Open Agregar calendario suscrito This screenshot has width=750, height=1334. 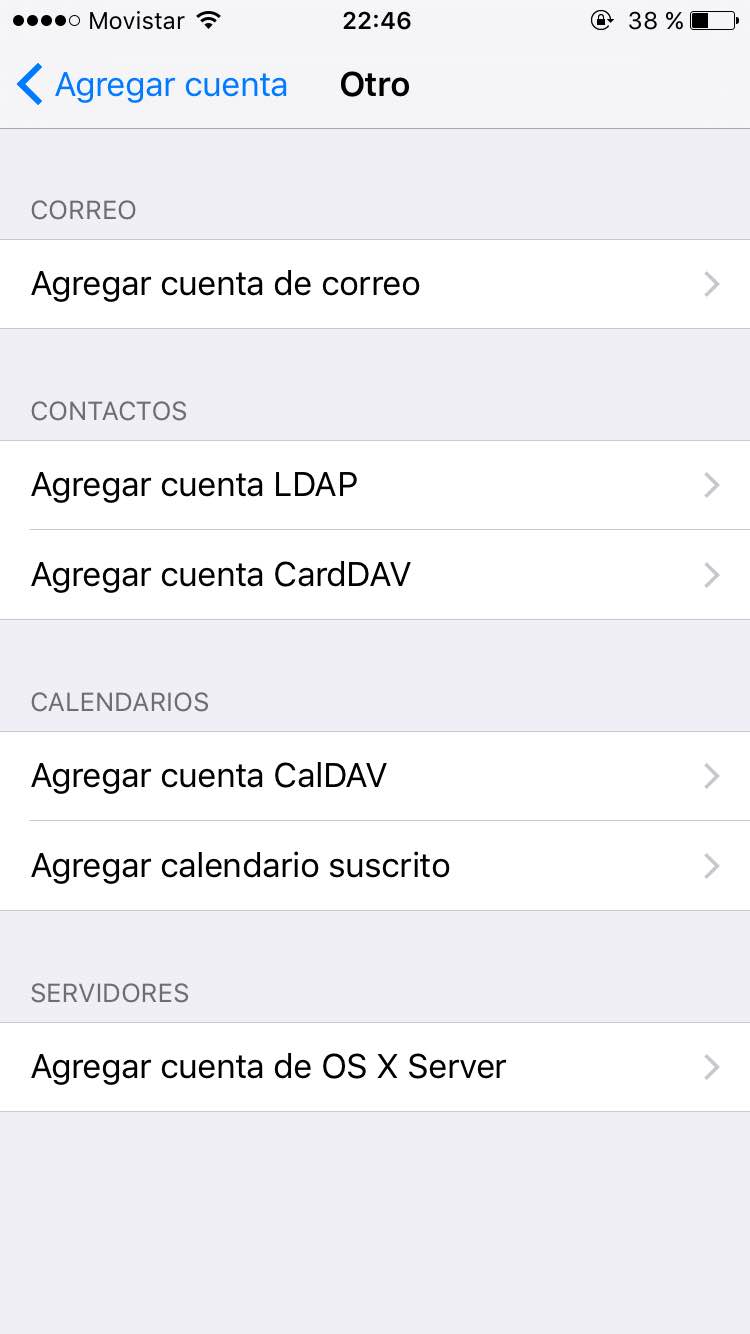click(375, 866)
